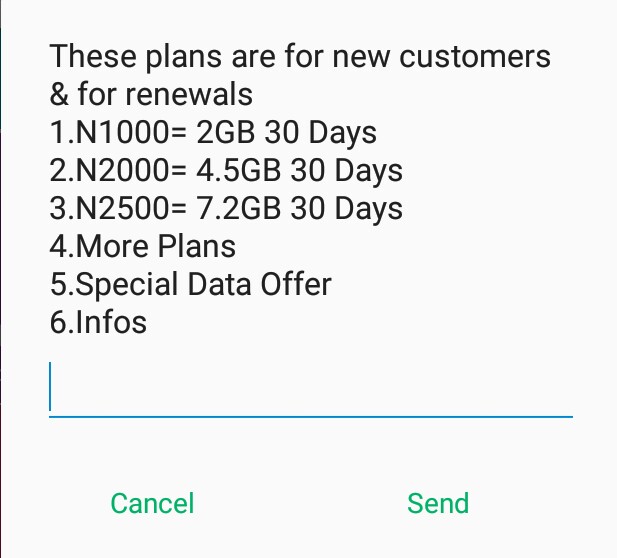Focus the USSD reply text field
617x558 pixels.
click(x=310, y=390)
